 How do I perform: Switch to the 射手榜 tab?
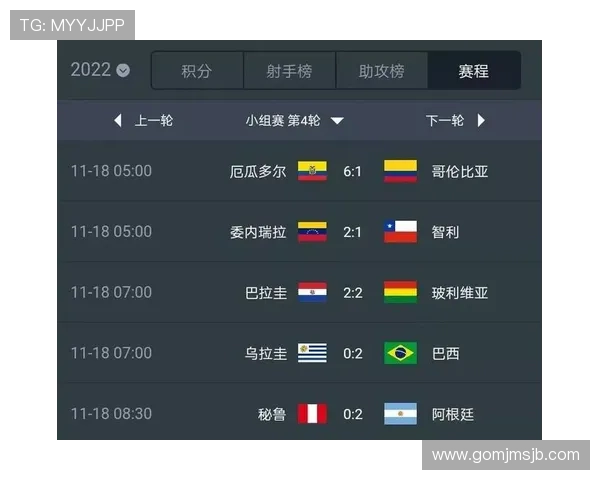click(x=289, y=71)
